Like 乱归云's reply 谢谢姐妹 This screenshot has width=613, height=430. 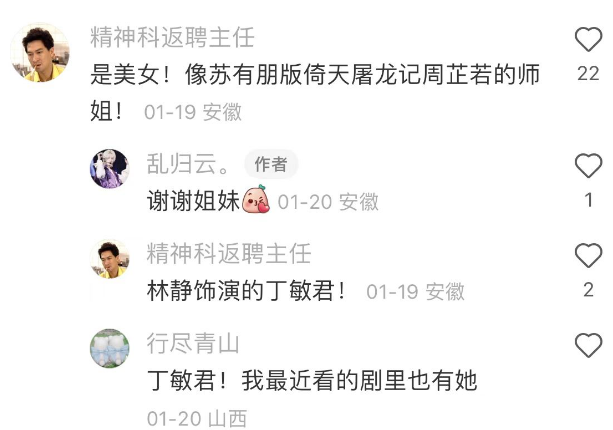[x=589, y=166]
